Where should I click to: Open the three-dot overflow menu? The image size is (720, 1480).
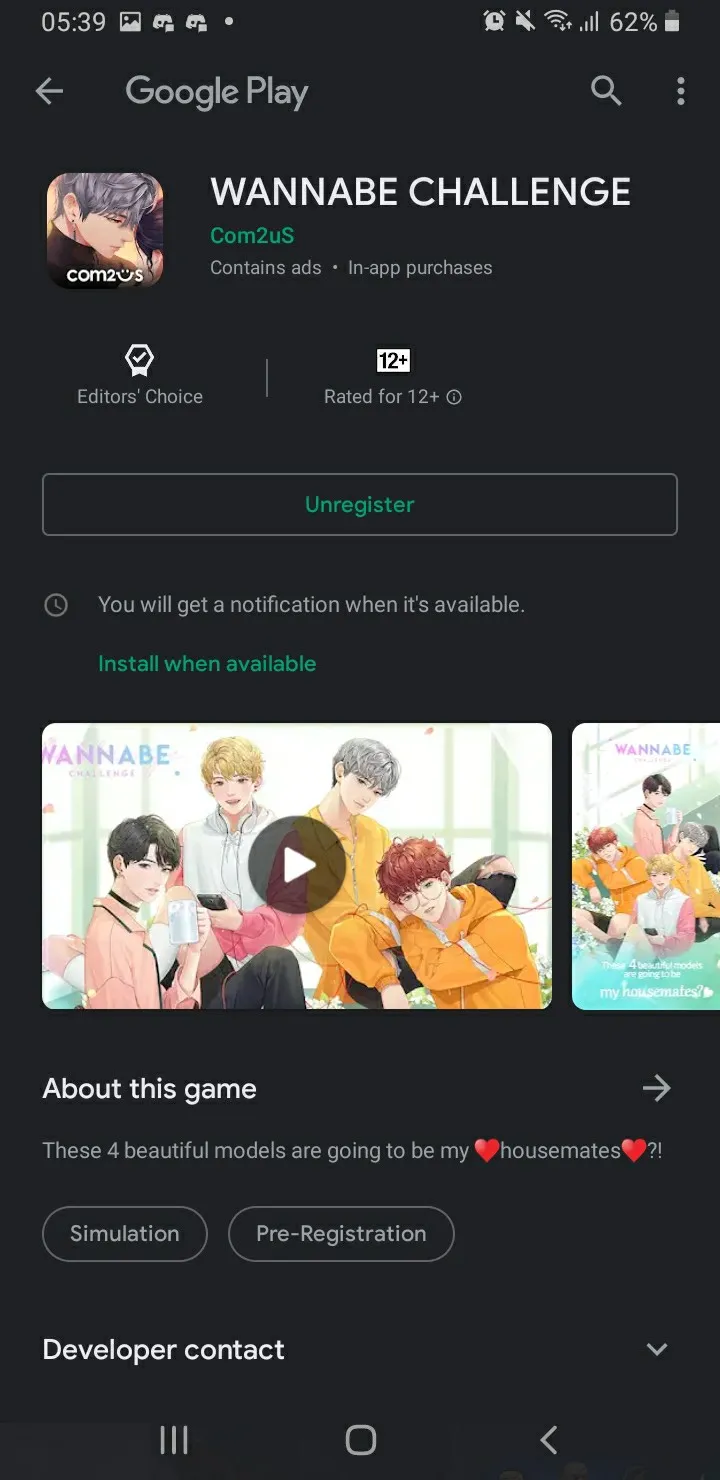681,91
